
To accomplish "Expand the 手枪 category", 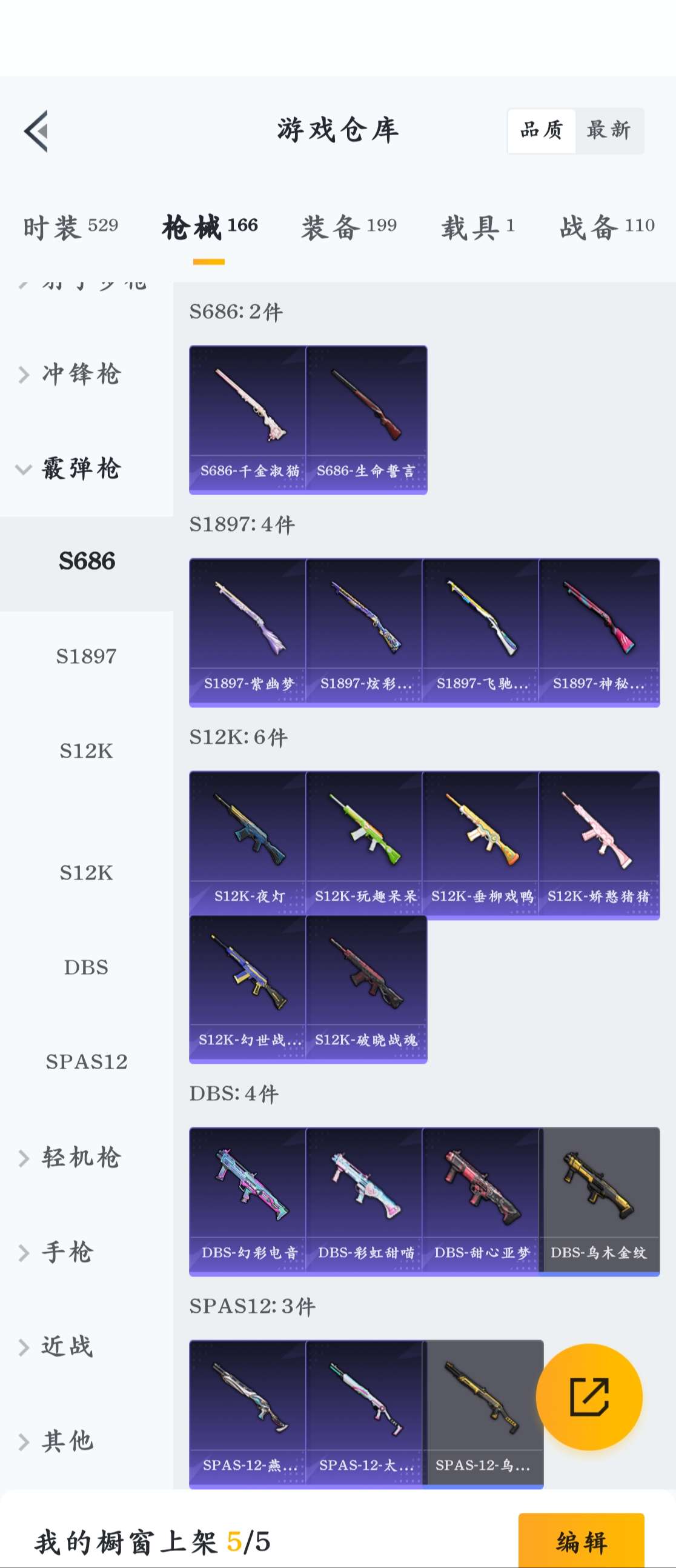I will [x=67, y=1252].
